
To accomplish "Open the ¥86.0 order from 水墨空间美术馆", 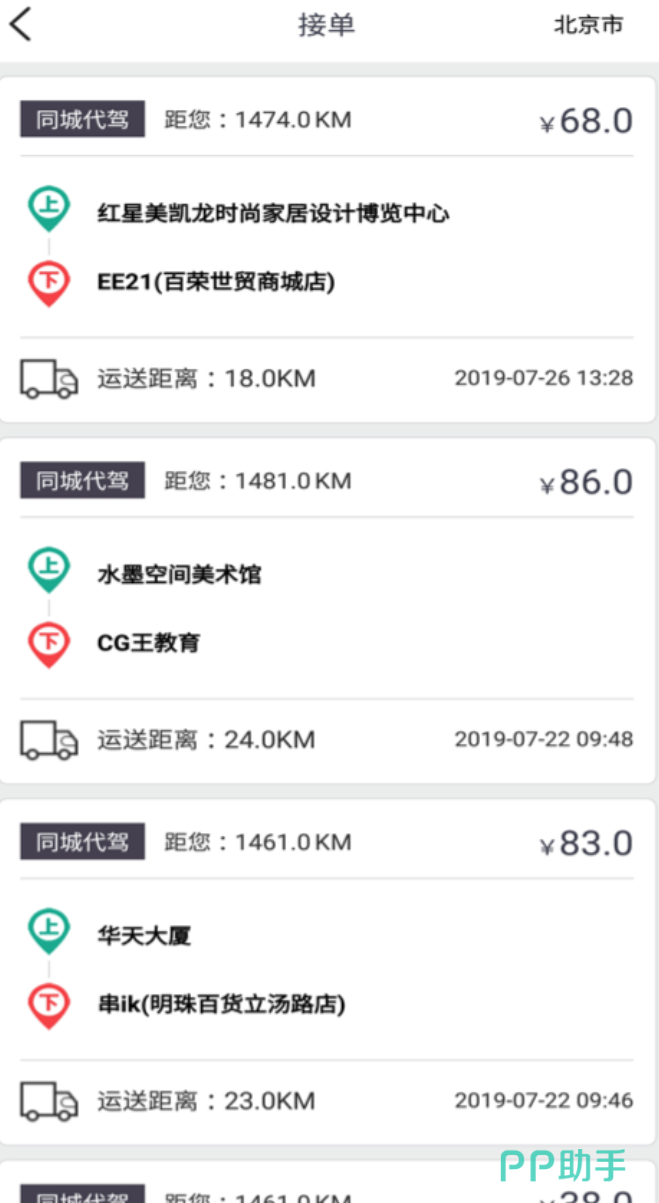I will 328,610.
